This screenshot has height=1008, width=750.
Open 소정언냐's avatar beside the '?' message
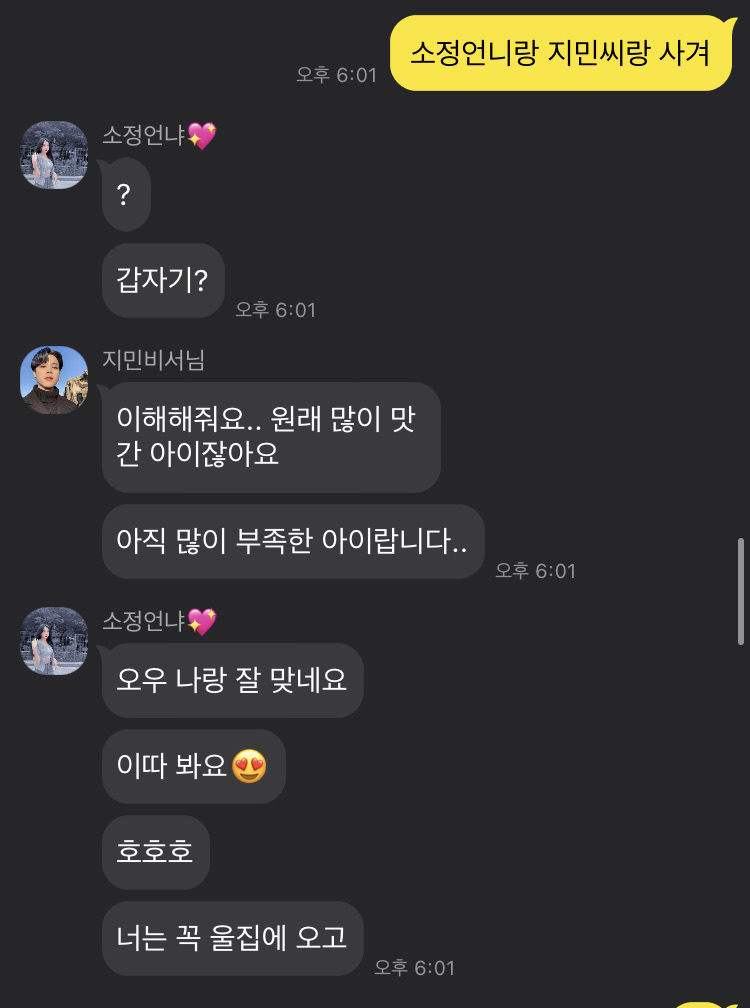[54, 155]
